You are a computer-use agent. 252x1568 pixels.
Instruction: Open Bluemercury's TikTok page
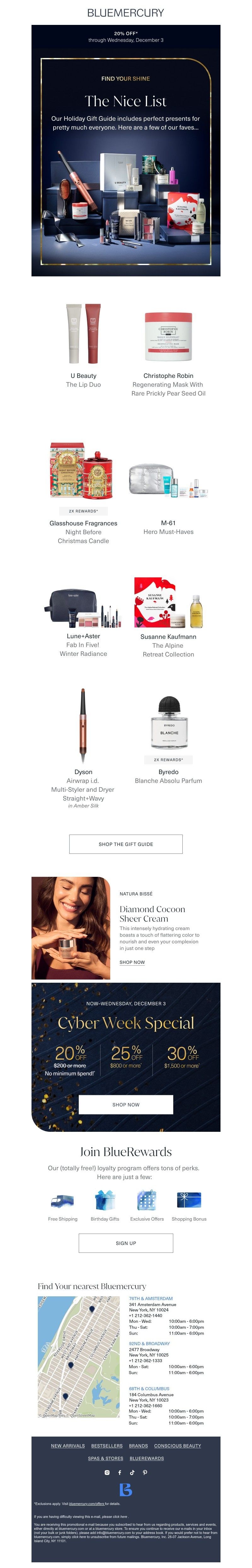pos(132,1473)
